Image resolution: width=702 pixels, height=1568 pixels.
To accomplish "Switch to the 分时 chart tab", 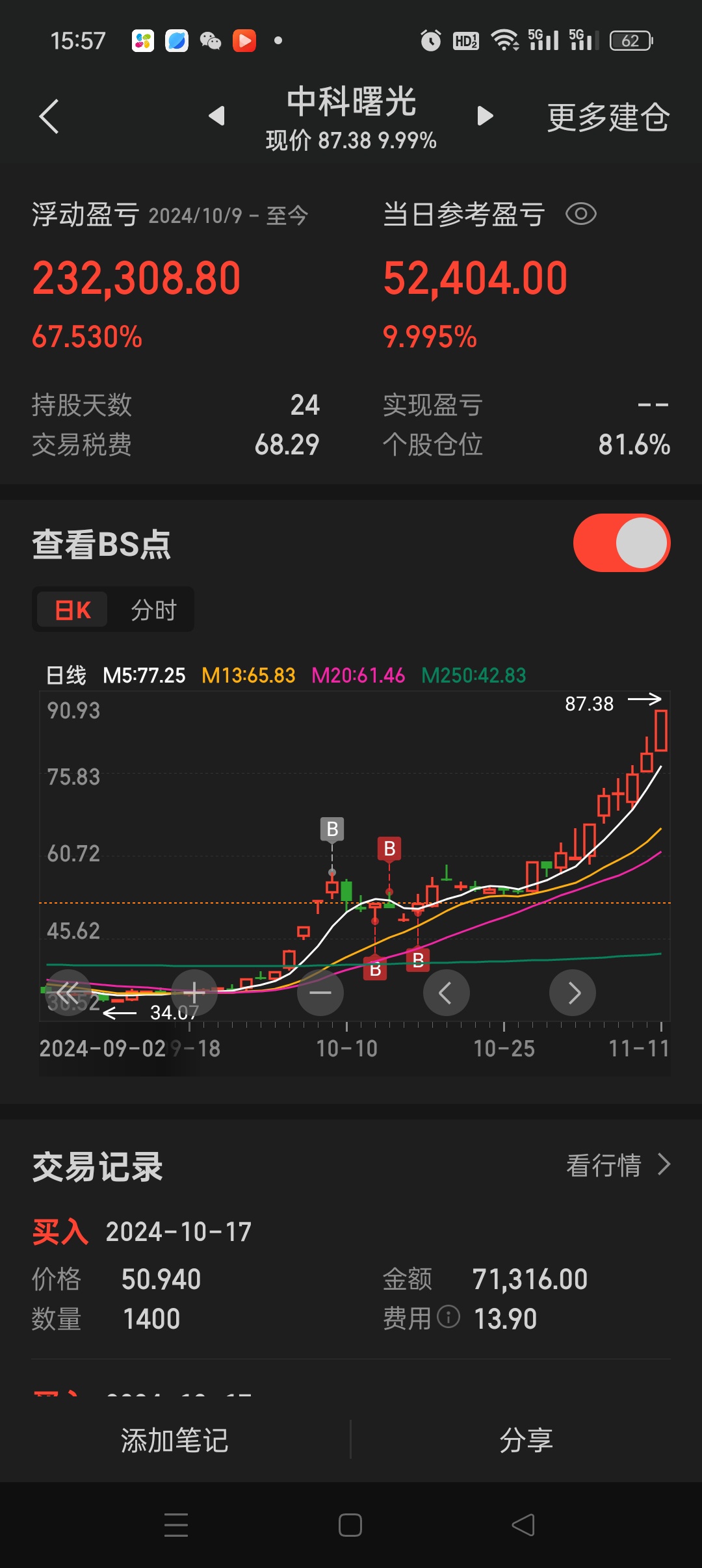I will point(153,610).
